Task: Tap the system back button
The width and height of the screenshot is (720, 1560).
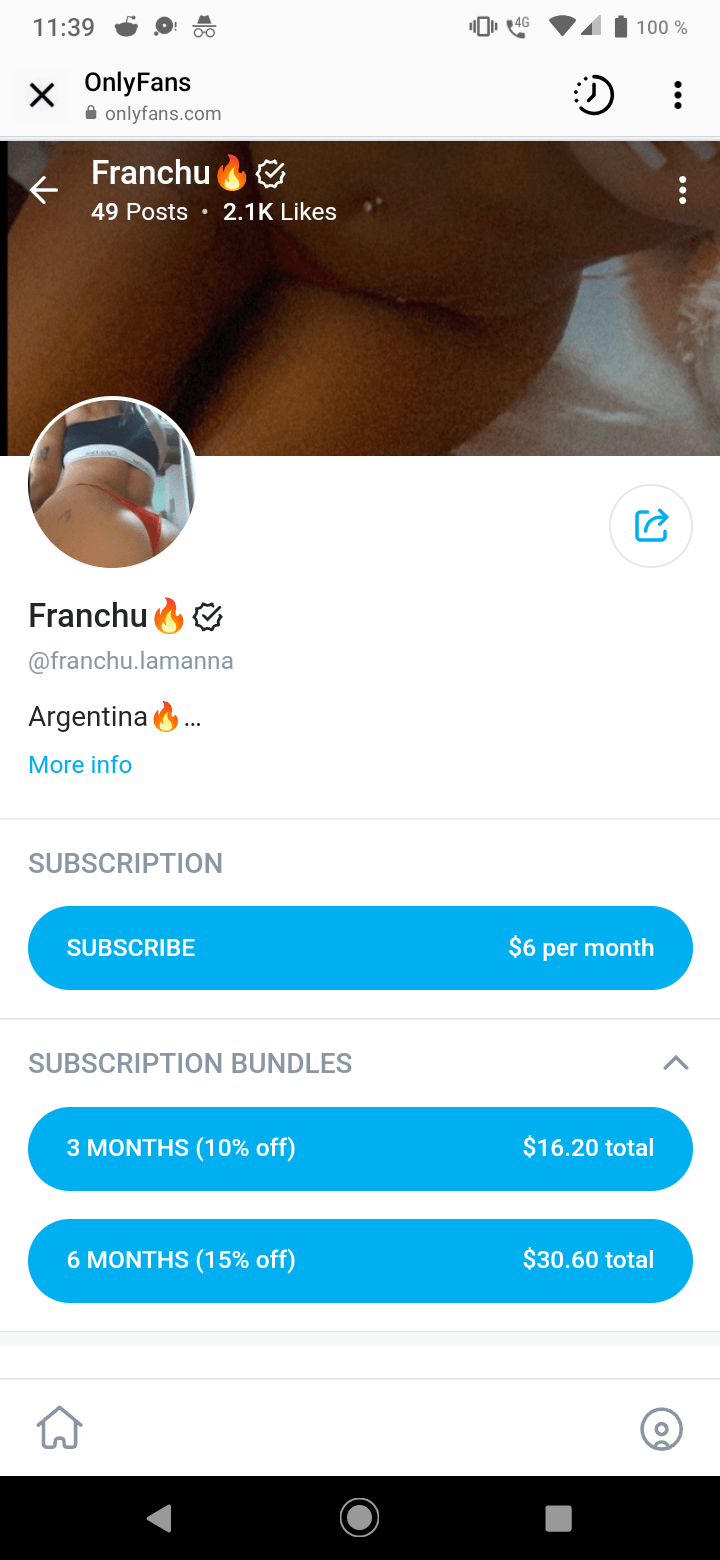Action: 159,1518
